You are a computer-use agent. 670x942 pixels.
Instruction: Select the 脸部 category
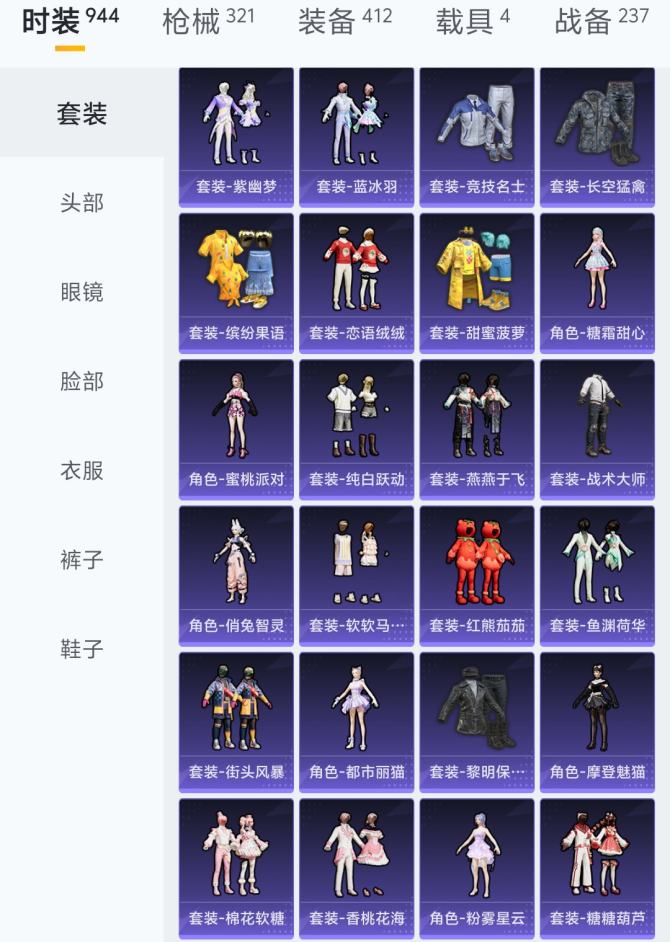tap(81, 381)
